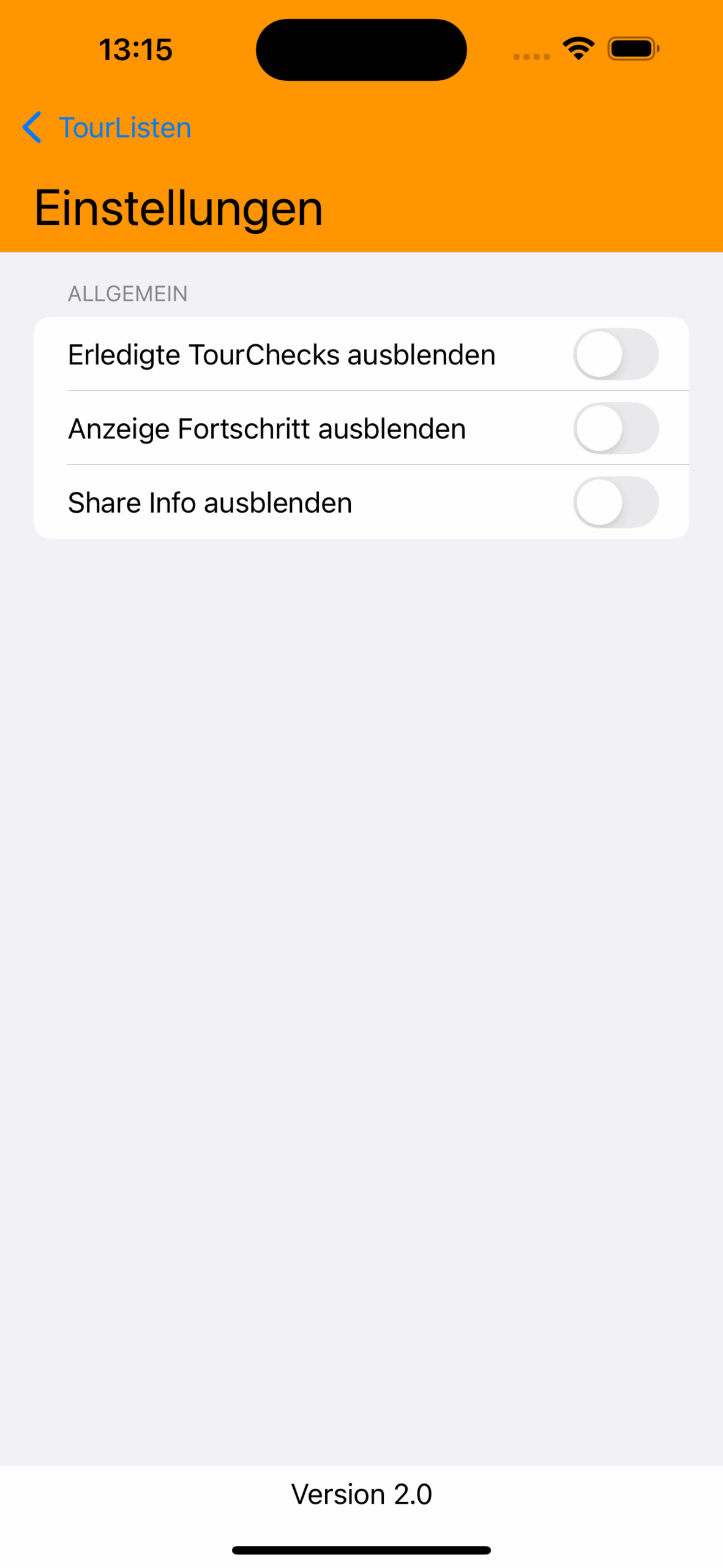Turn on Share Info ausblenden
The height and width of the screenshot is (1568, 723).
615,502
